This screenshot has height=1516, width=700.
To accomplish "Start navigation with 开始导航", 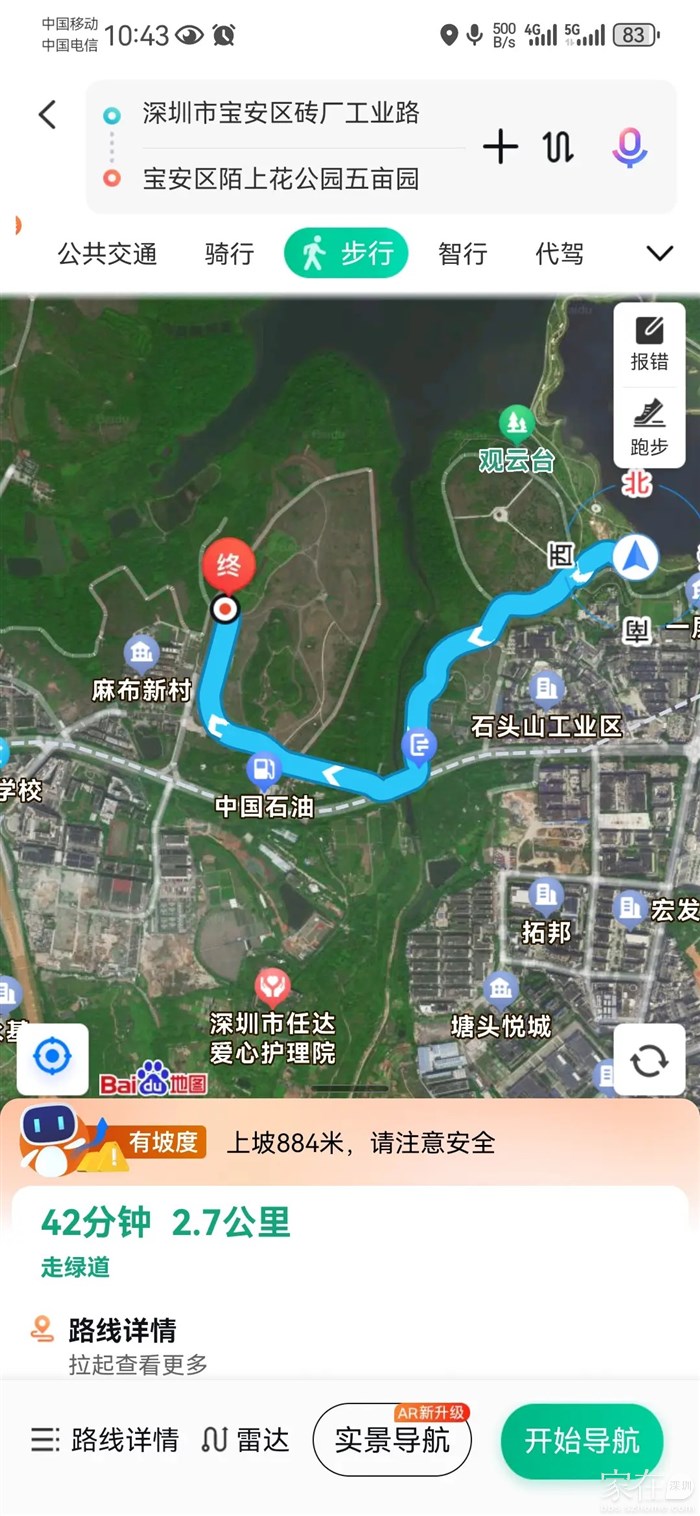I will (582, 1440).
